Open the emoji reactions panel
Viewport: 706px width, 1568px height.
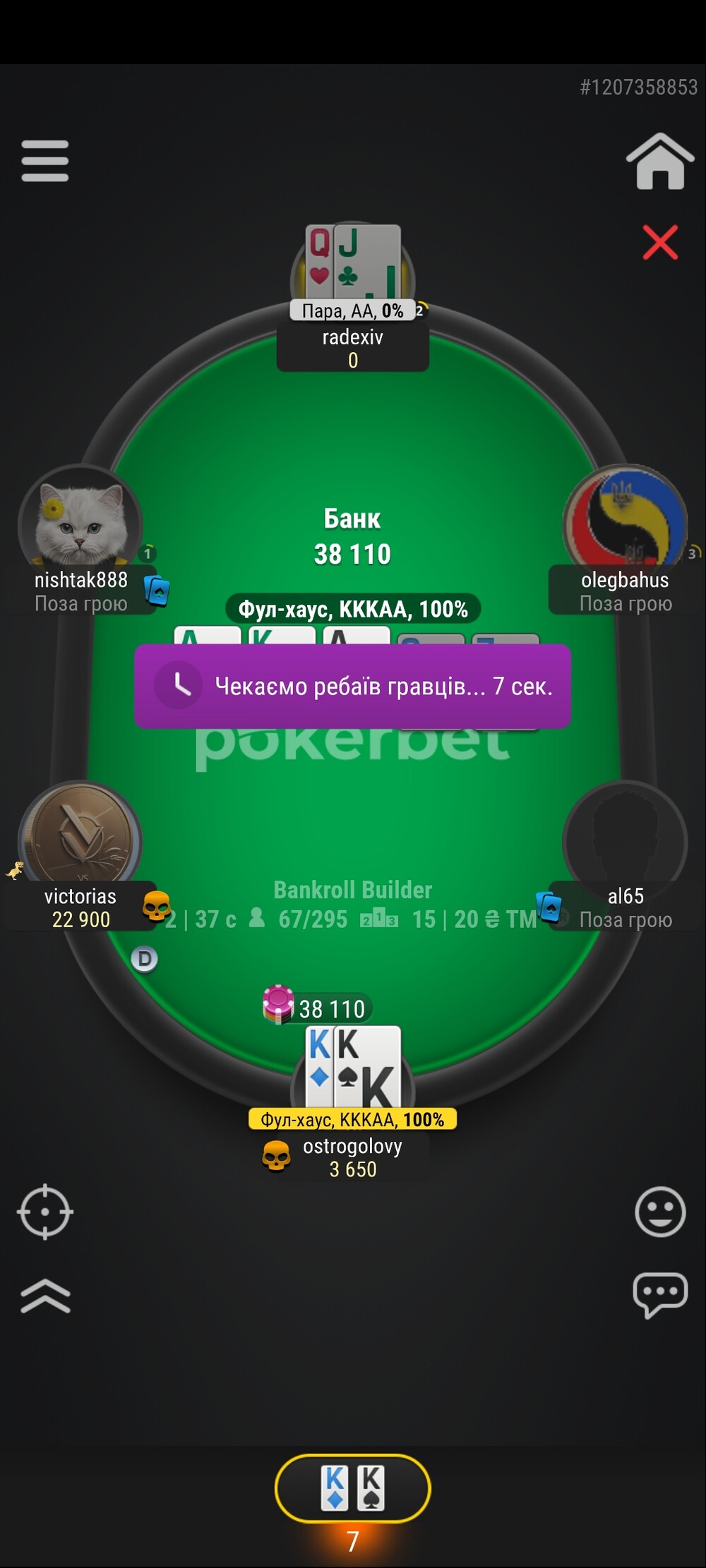coord(660,1212)
